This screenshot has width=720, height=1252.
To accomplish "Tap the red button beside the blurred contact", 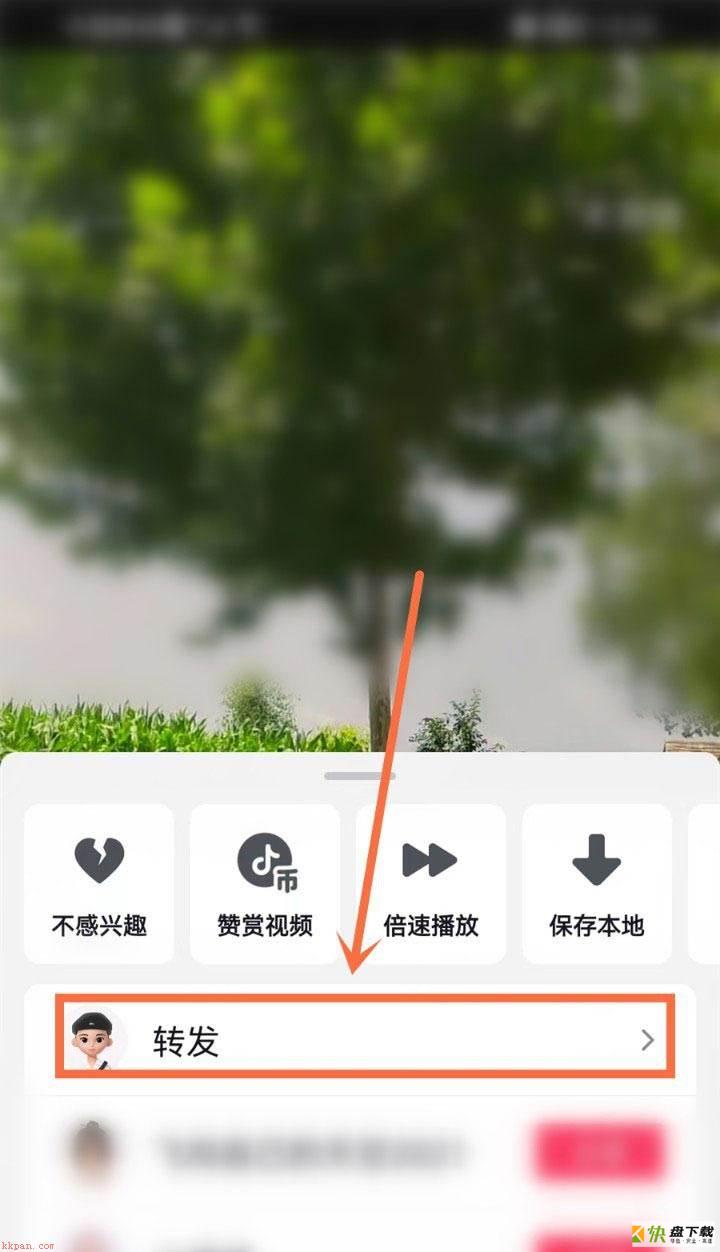I will coord(598,1150).
